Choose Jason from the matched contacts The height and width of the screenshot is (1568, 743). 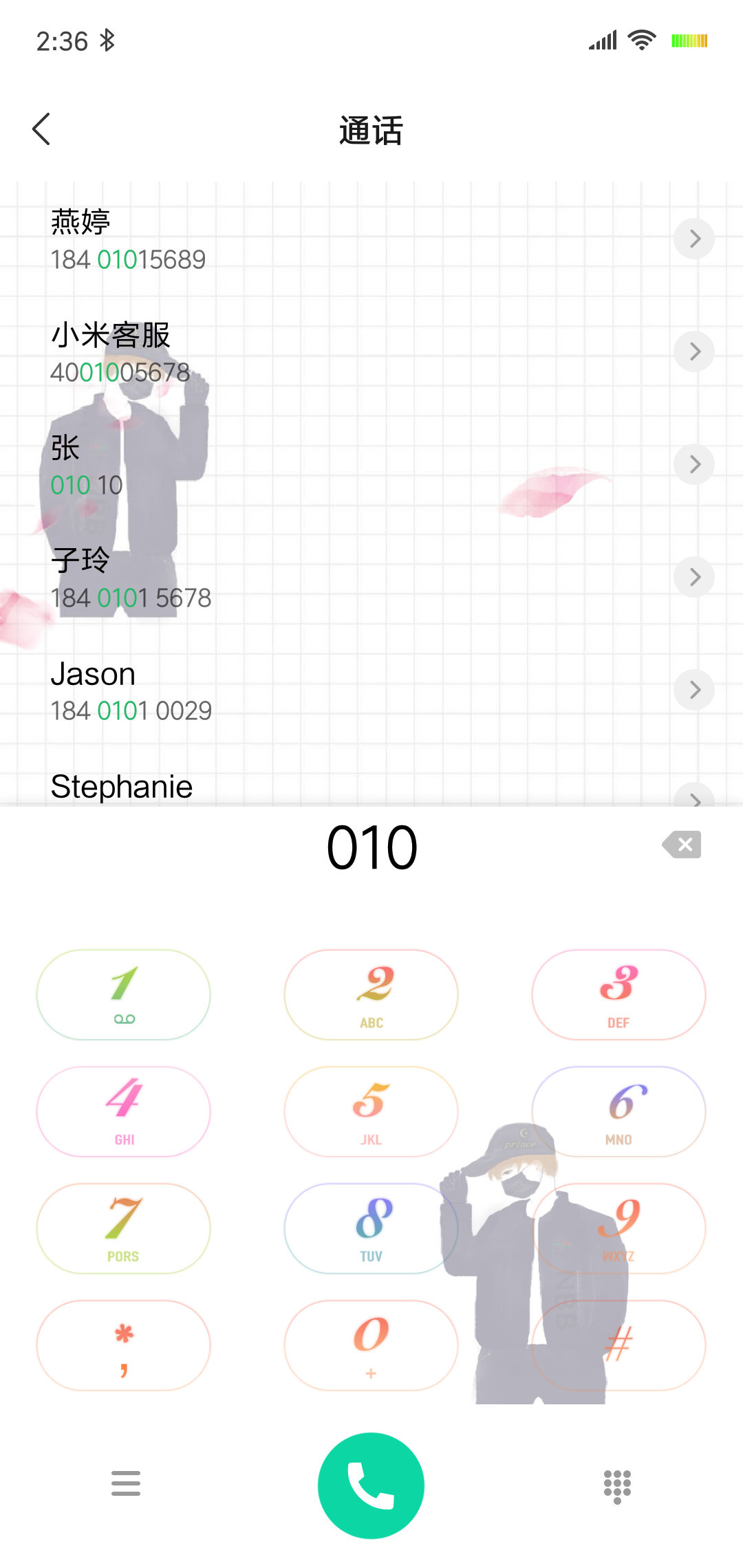coord(344,690)
